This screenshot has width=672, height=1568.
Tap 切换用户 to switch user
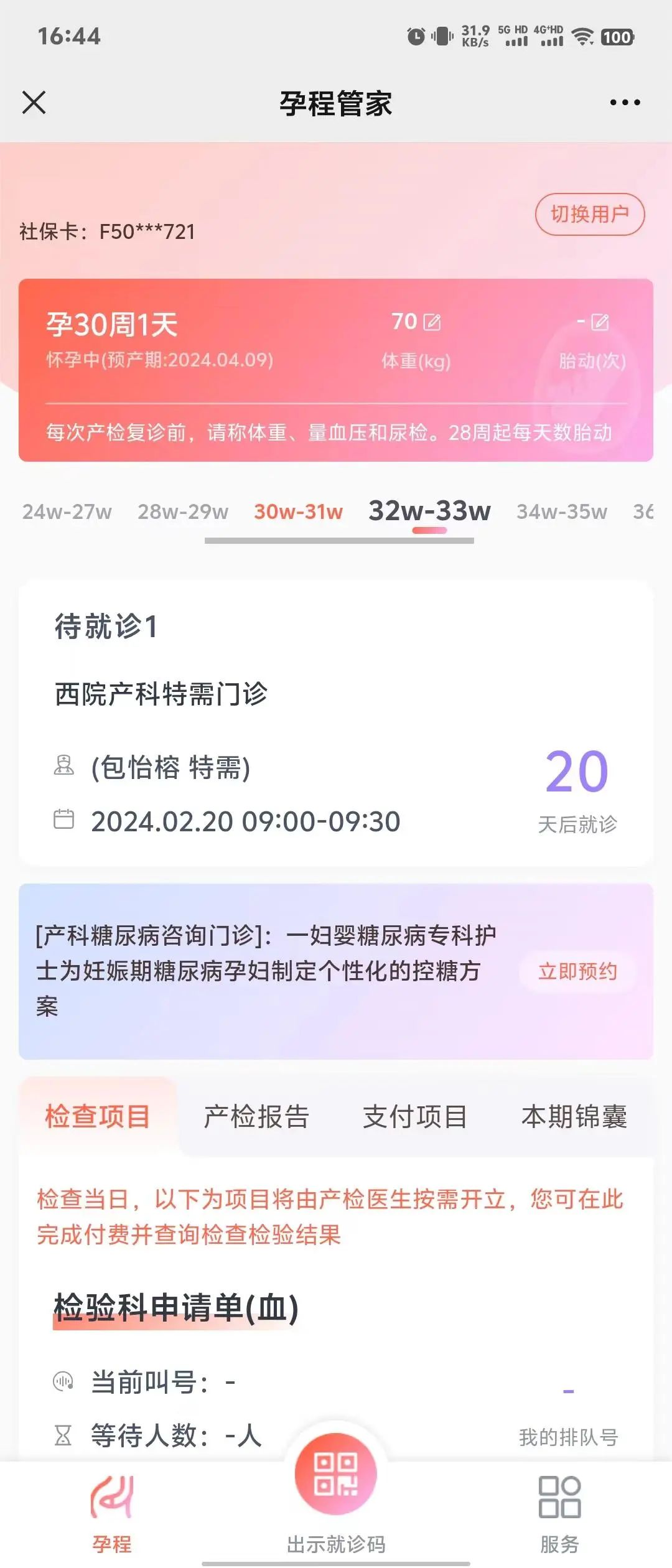[x=589, y=215]
